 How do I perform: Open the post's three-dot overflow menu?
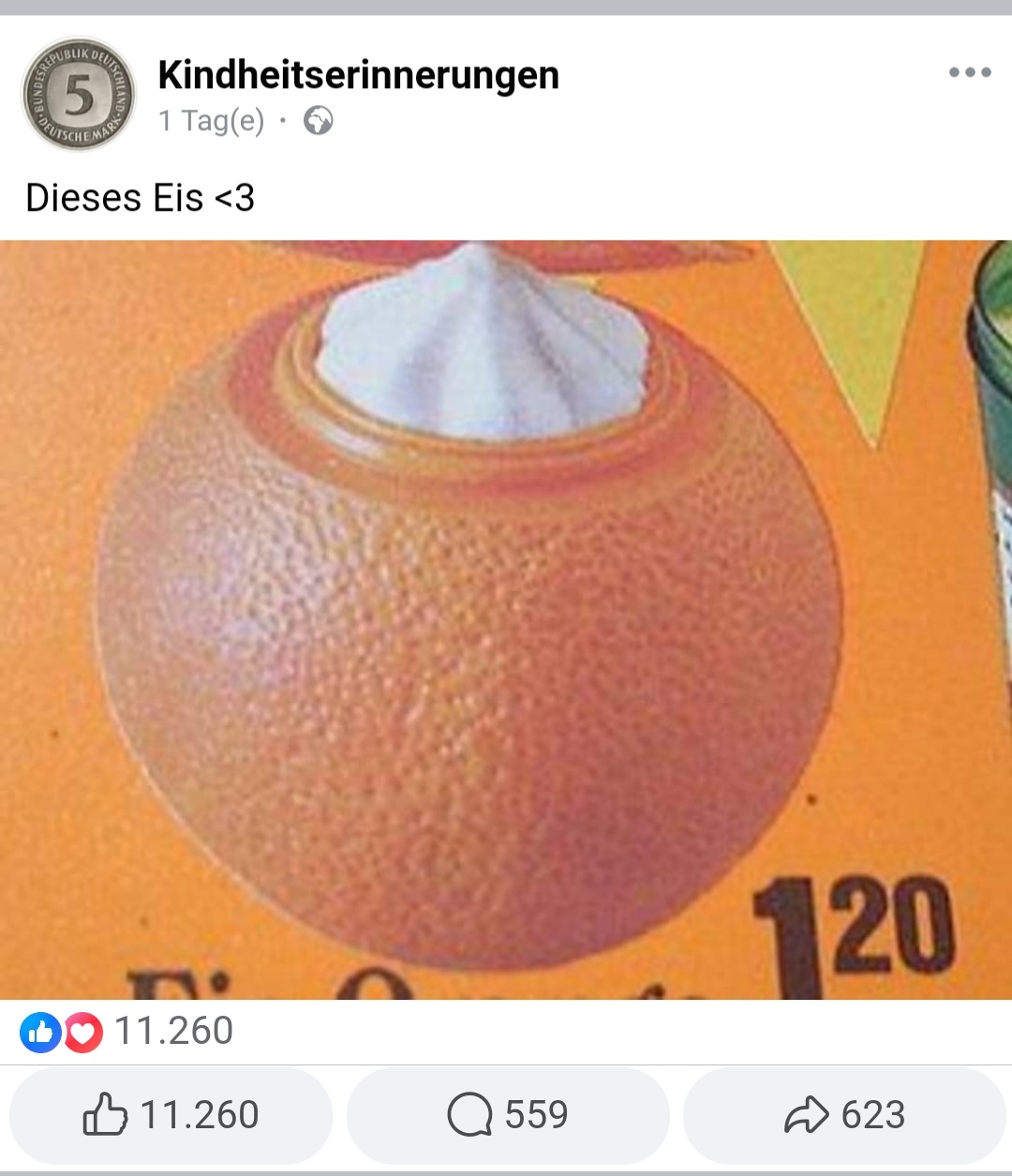point(969,73)
